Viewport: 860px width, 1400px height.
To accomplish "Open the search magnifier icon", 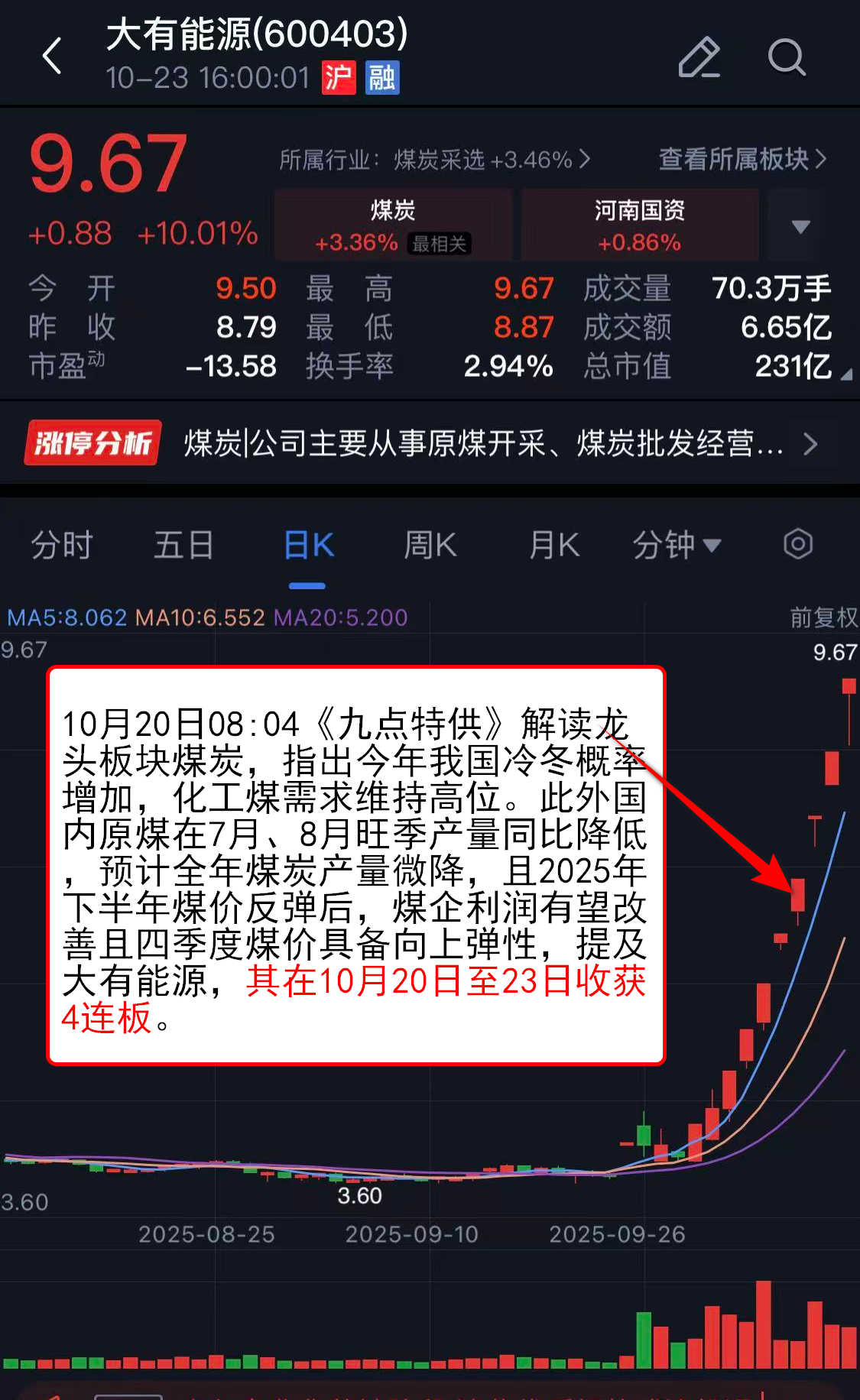I will 786,57.
